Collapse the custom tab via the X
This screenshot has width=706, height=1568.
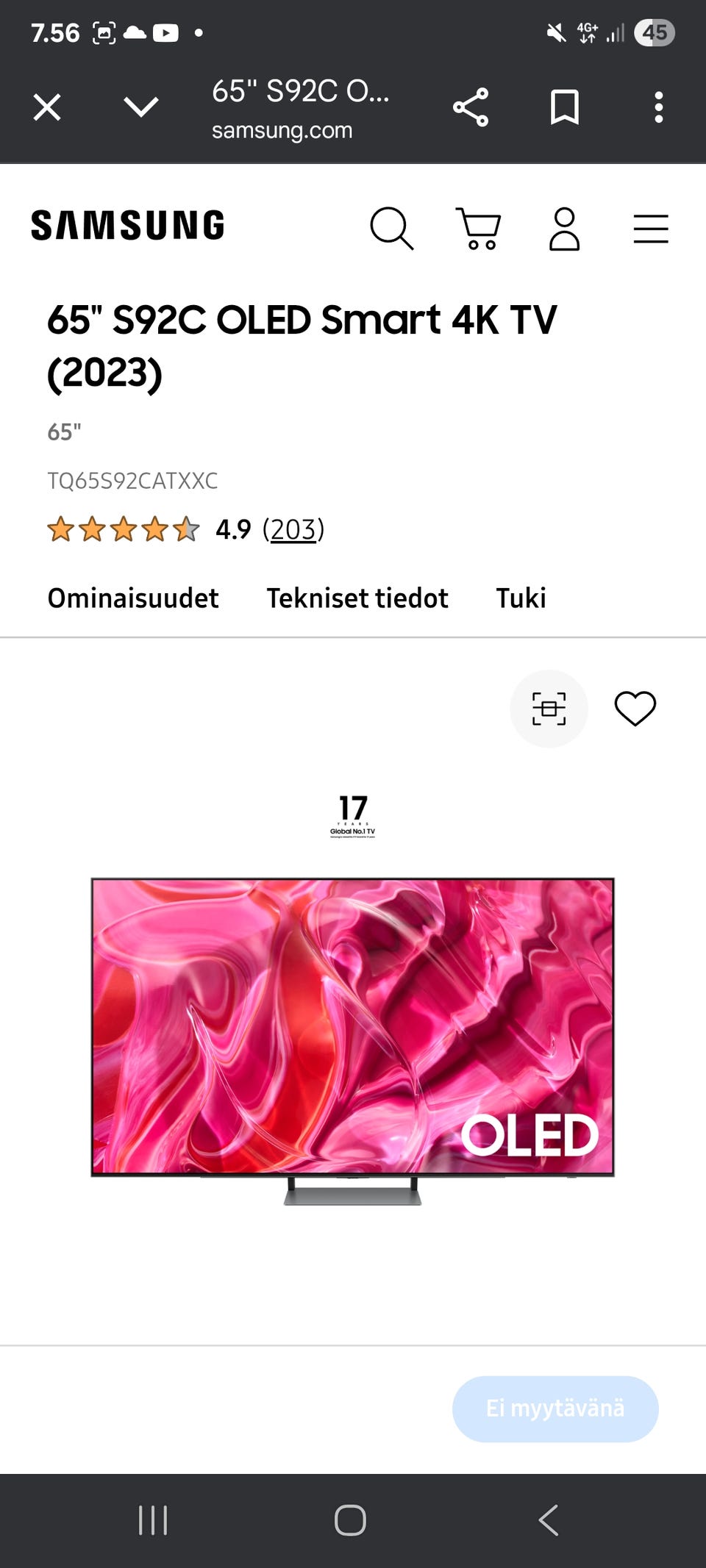pyautogui.click(x=46, y=107)
